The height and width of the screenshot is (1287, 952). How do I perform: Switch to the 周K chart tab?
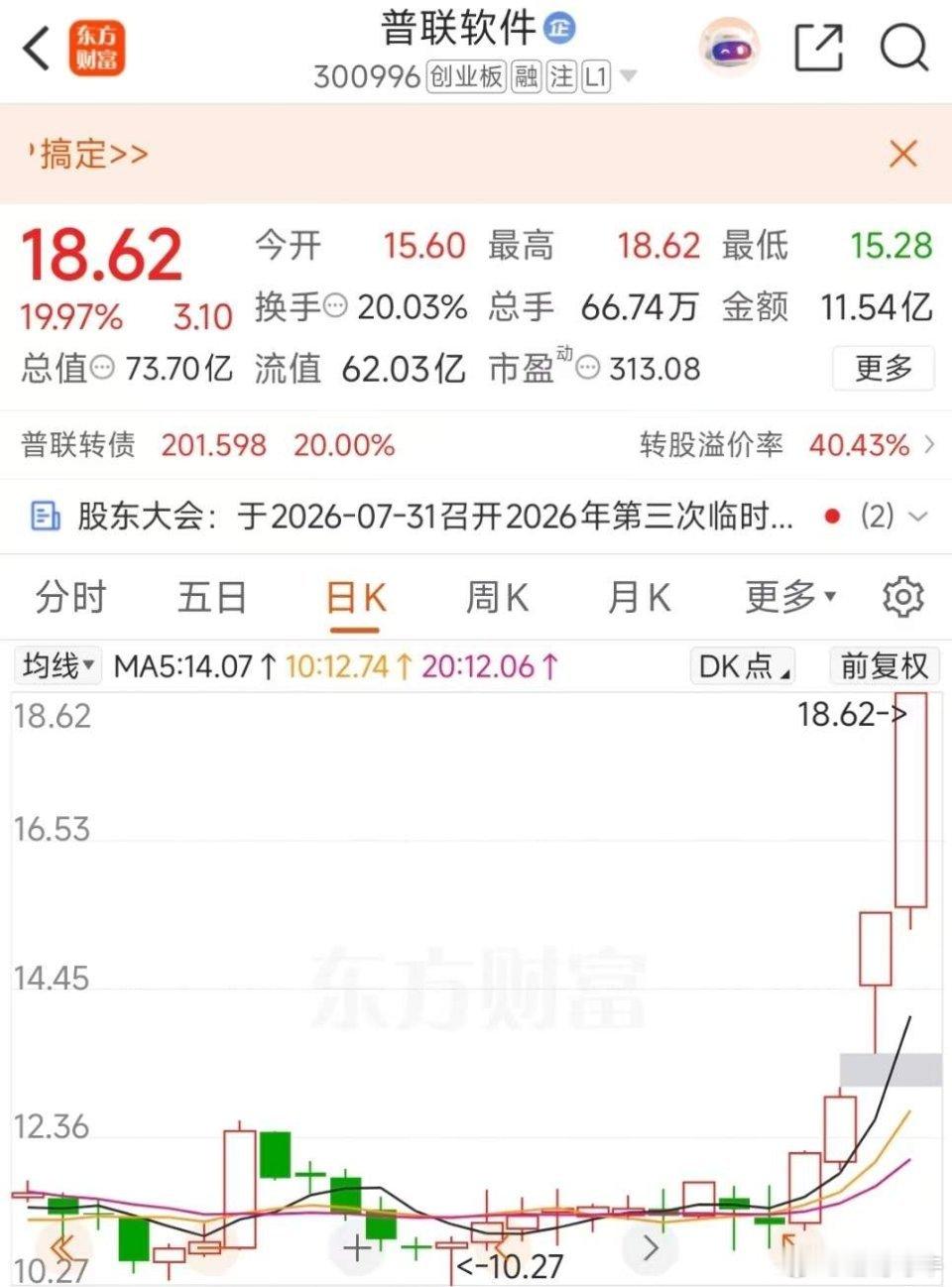tap(497, 598)
